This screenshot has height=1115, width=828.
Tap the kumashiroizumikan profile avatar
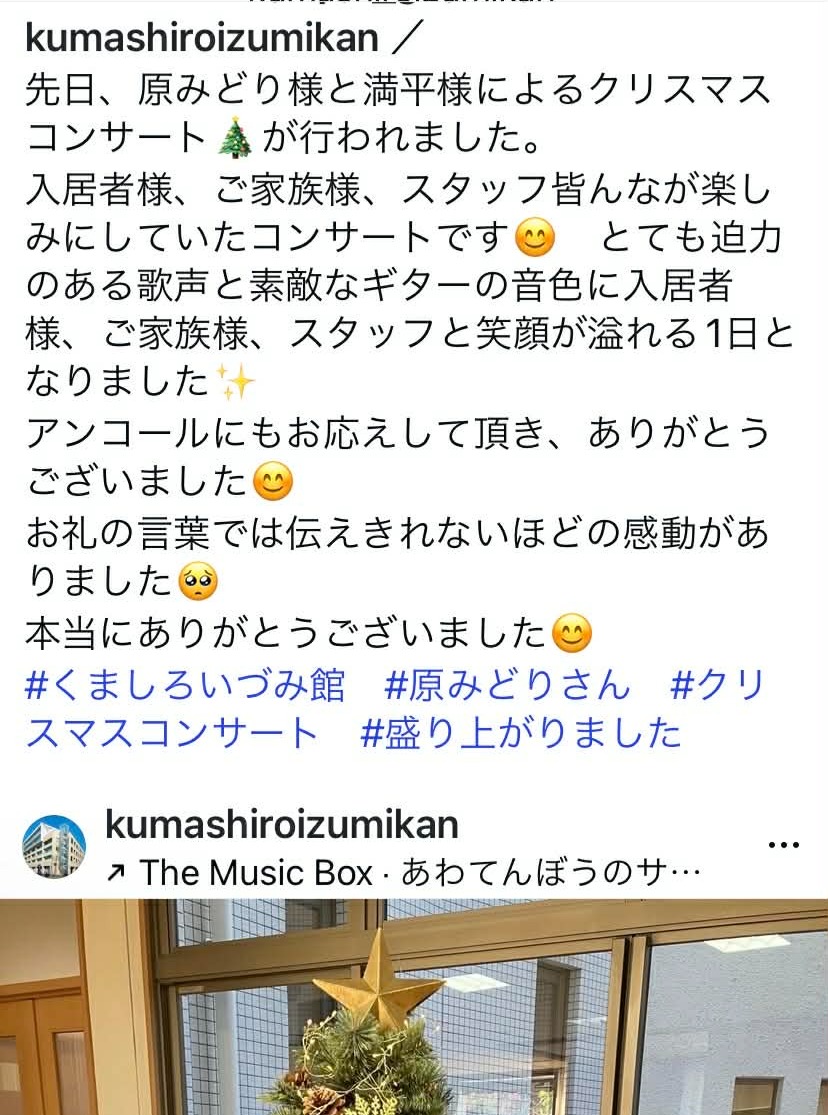[54, 847]
